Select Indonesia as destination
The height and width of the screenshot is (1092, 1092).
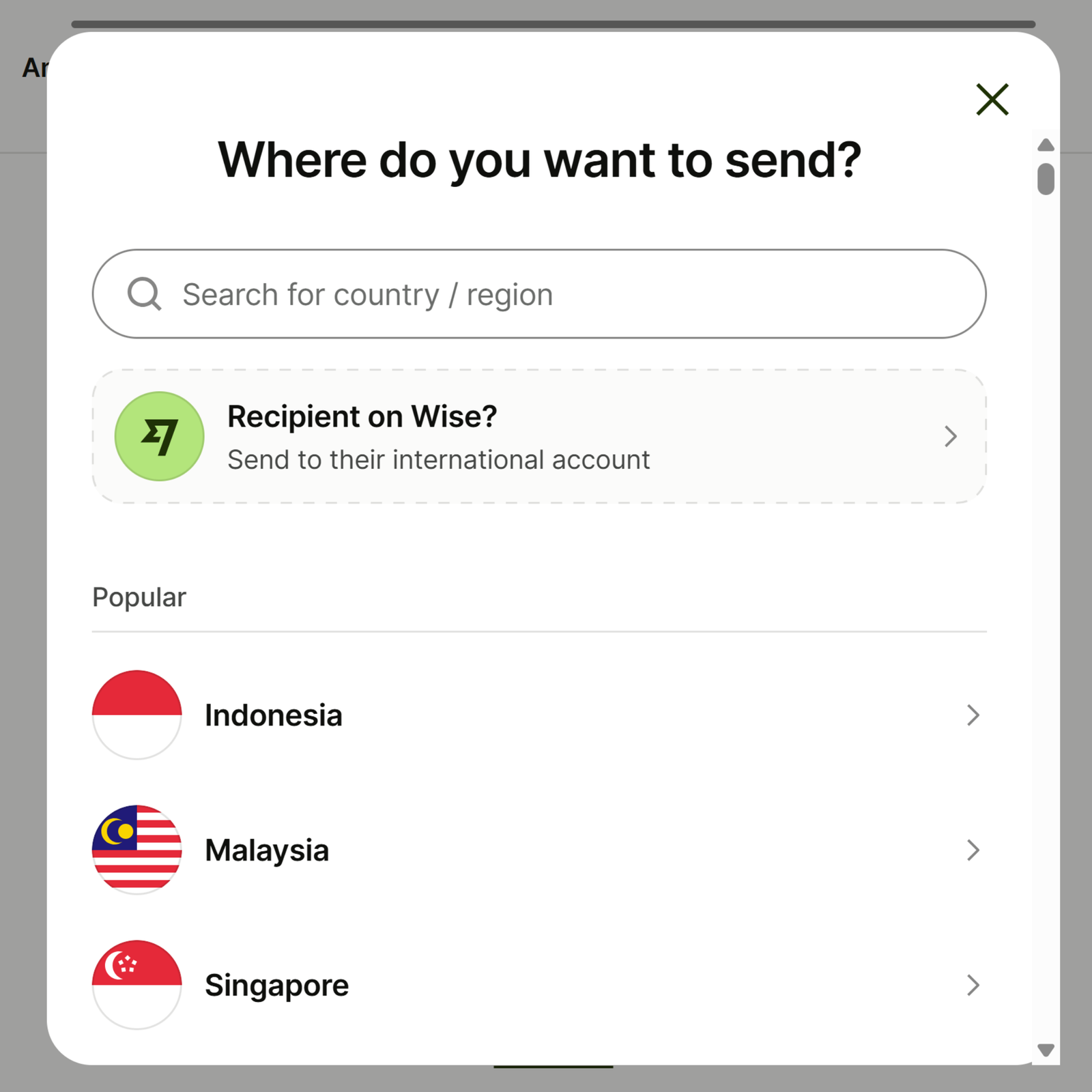point(539,715)
